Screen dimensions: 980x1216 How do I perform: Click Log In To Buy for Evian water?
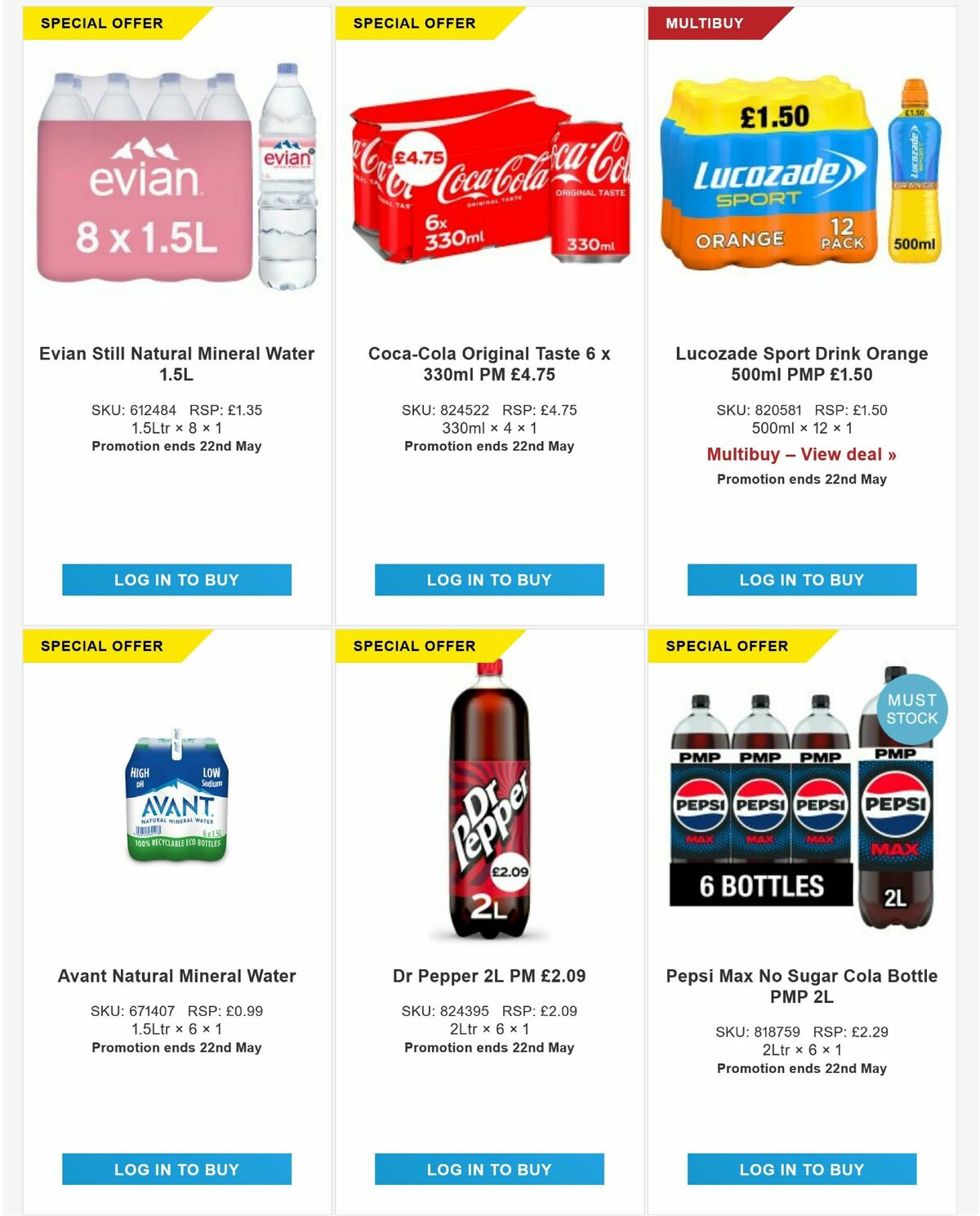tap(176, 580)
